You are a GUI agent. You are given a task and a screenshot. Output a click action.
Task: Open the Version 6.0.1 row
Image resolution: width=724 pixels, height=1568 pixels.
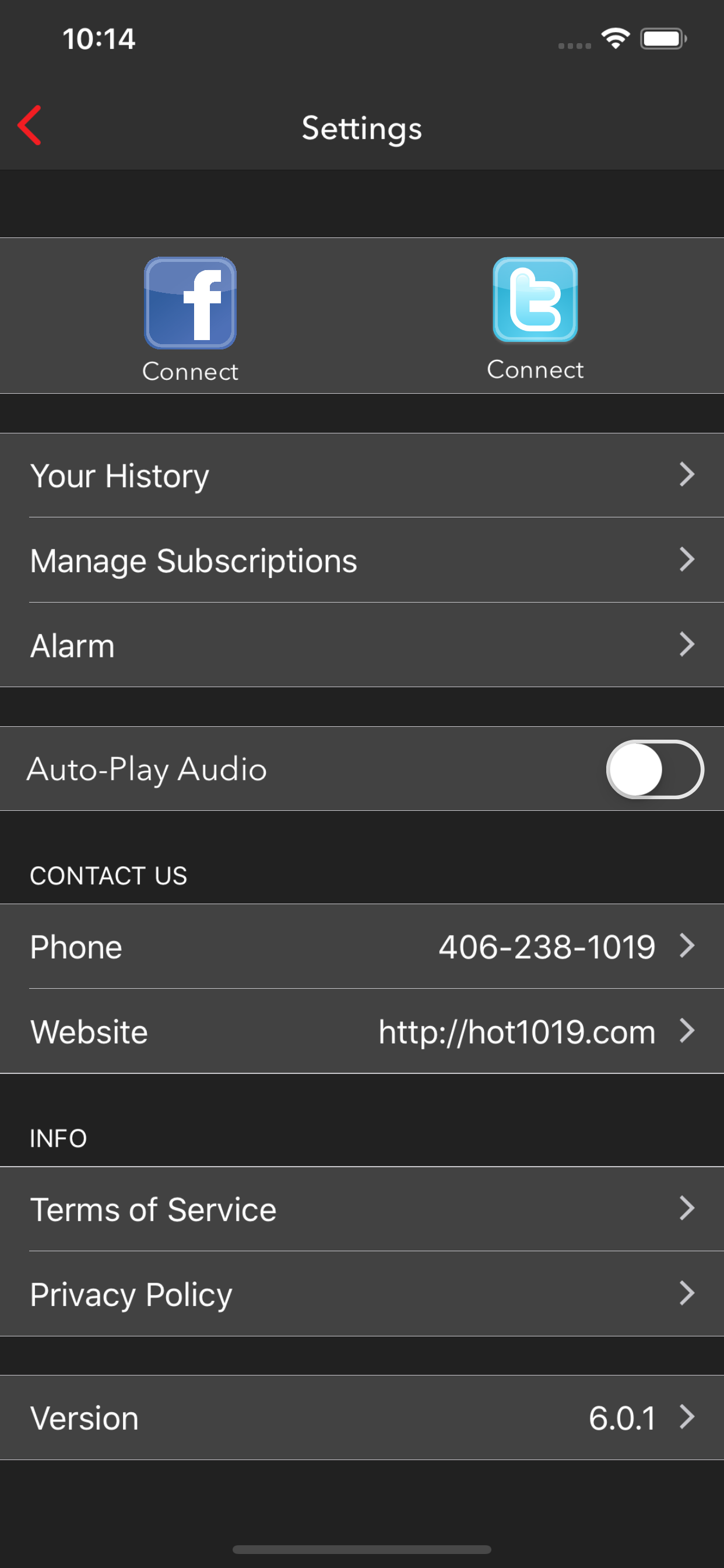point(362,1417)
